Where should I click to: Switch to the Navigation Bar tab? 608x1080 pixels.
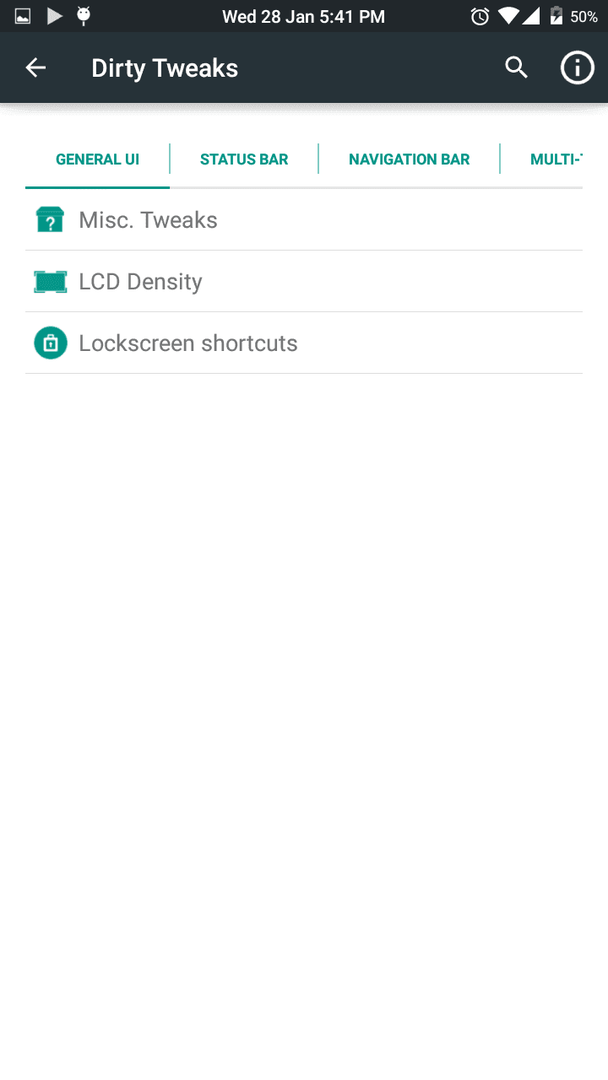tap(409, 159)
